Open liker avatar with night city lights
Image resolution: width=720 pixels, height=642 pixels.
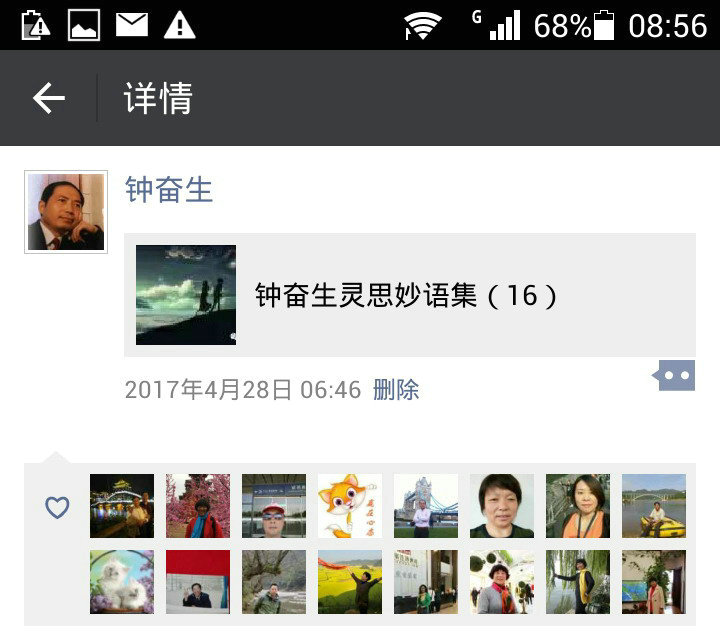(122, 506)
